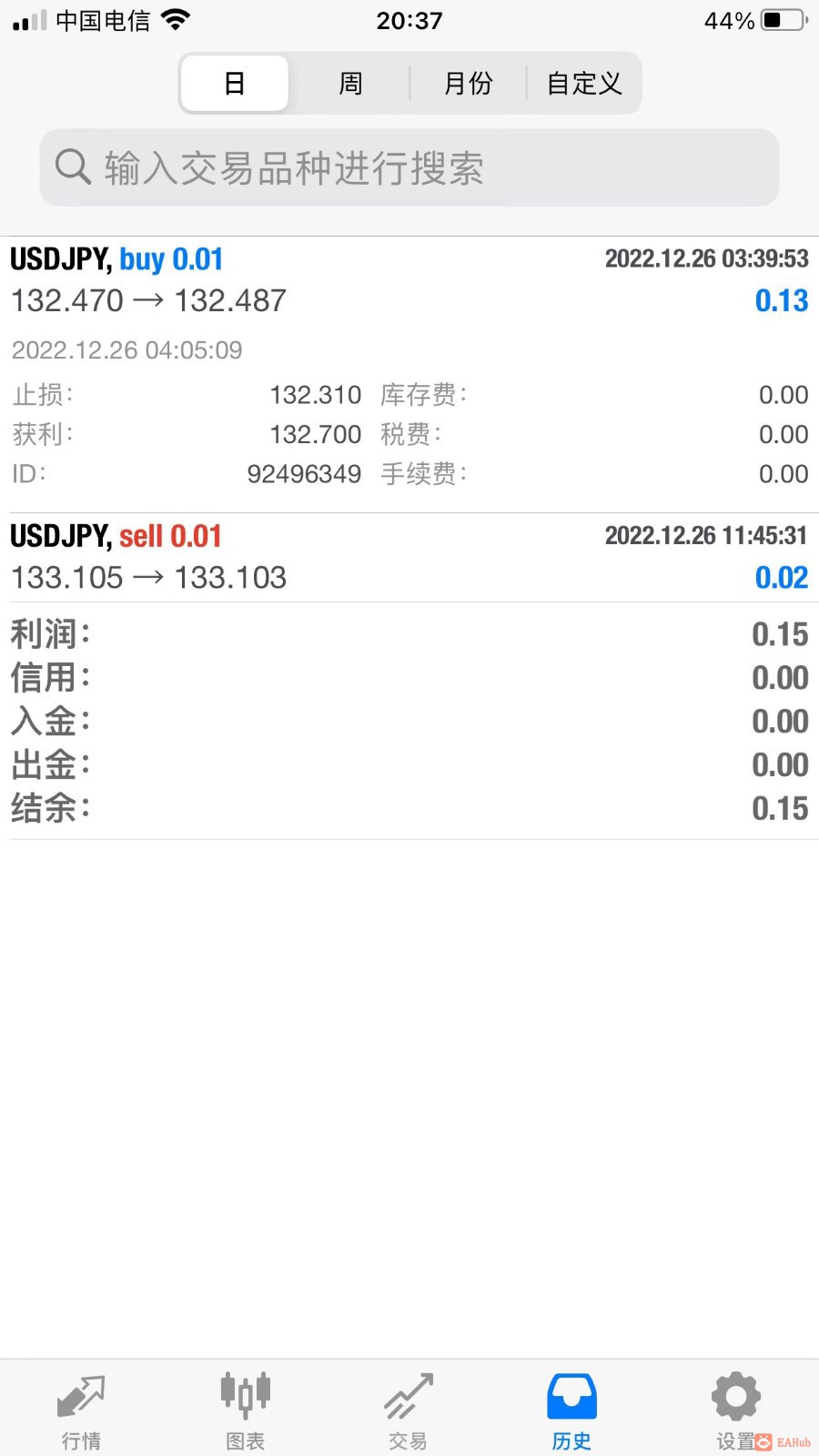Switch to the 月份 monthly tab
Image resolution: width=819 pixels, height=1456 pixels.
pyautogui.click(x=467, y=83)
